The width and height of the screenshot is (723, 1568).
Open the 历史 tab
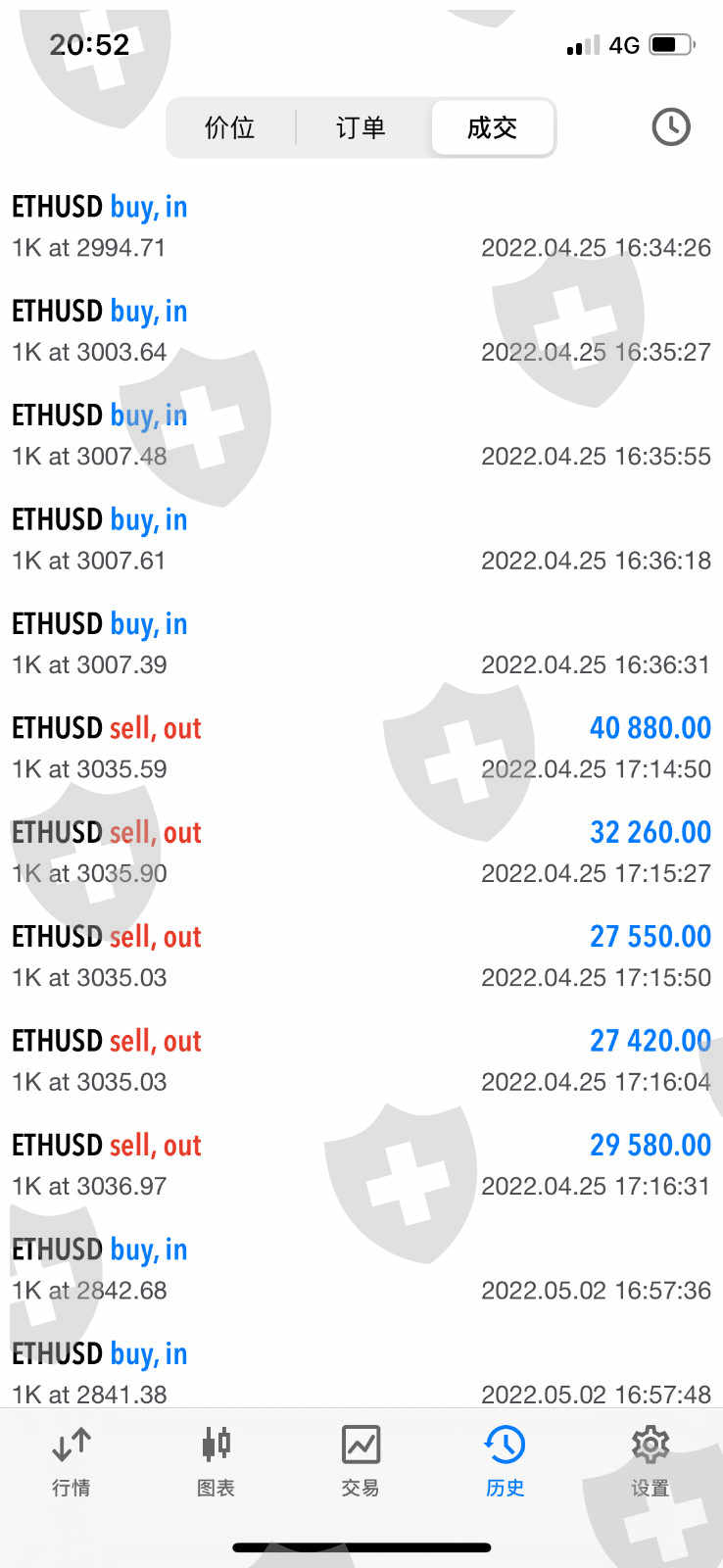pyautogui.click(x=505, y=1462)
